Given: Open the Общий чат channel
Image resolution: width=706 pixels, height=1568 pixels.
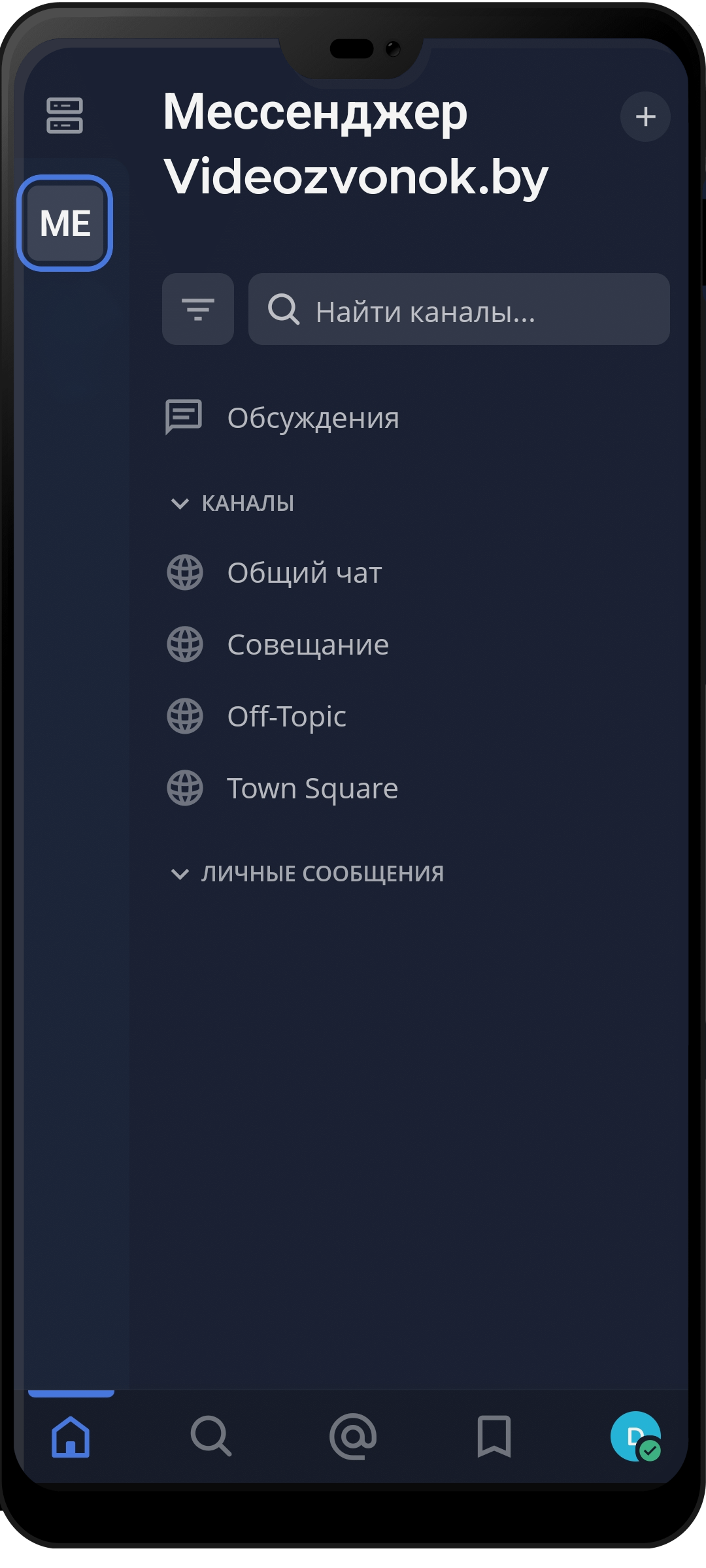Looking at the screenshot, I should [x=304, y=573].
